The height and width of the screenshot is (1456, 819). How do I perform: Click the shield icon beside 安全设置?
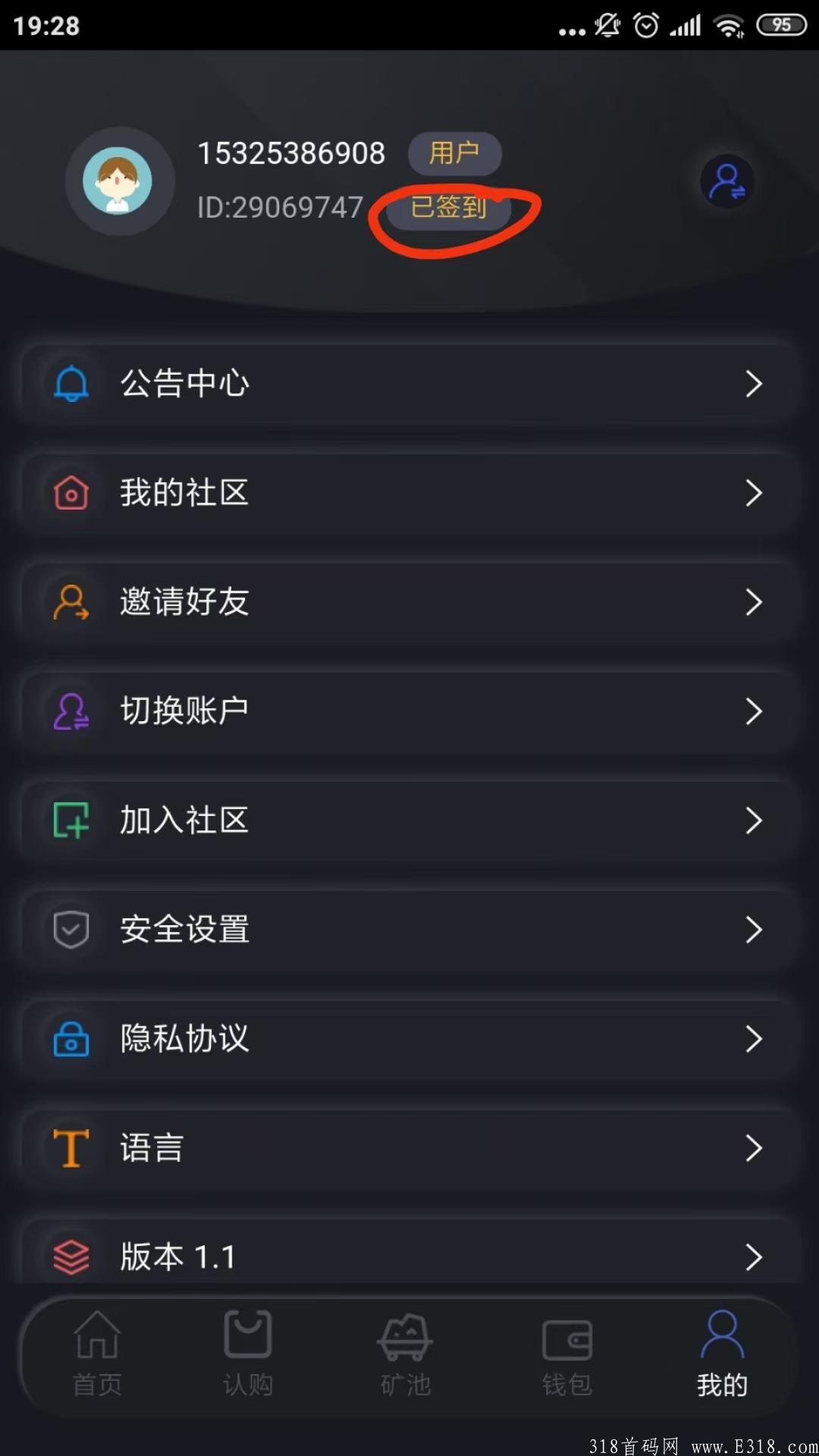coord(71,929)
